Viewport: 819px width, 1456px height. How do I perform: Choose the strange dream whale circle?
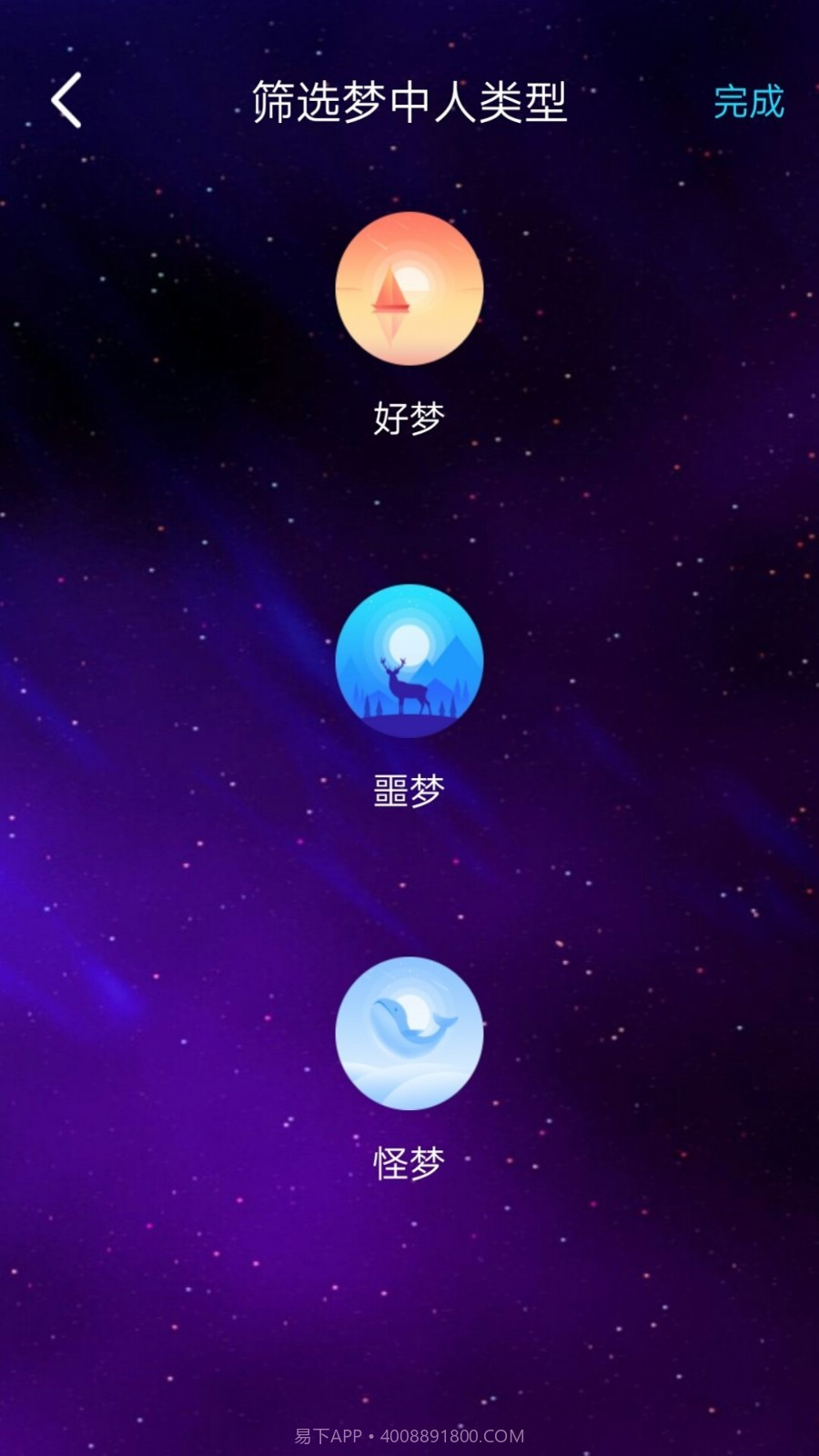(x=409, y=1033)
